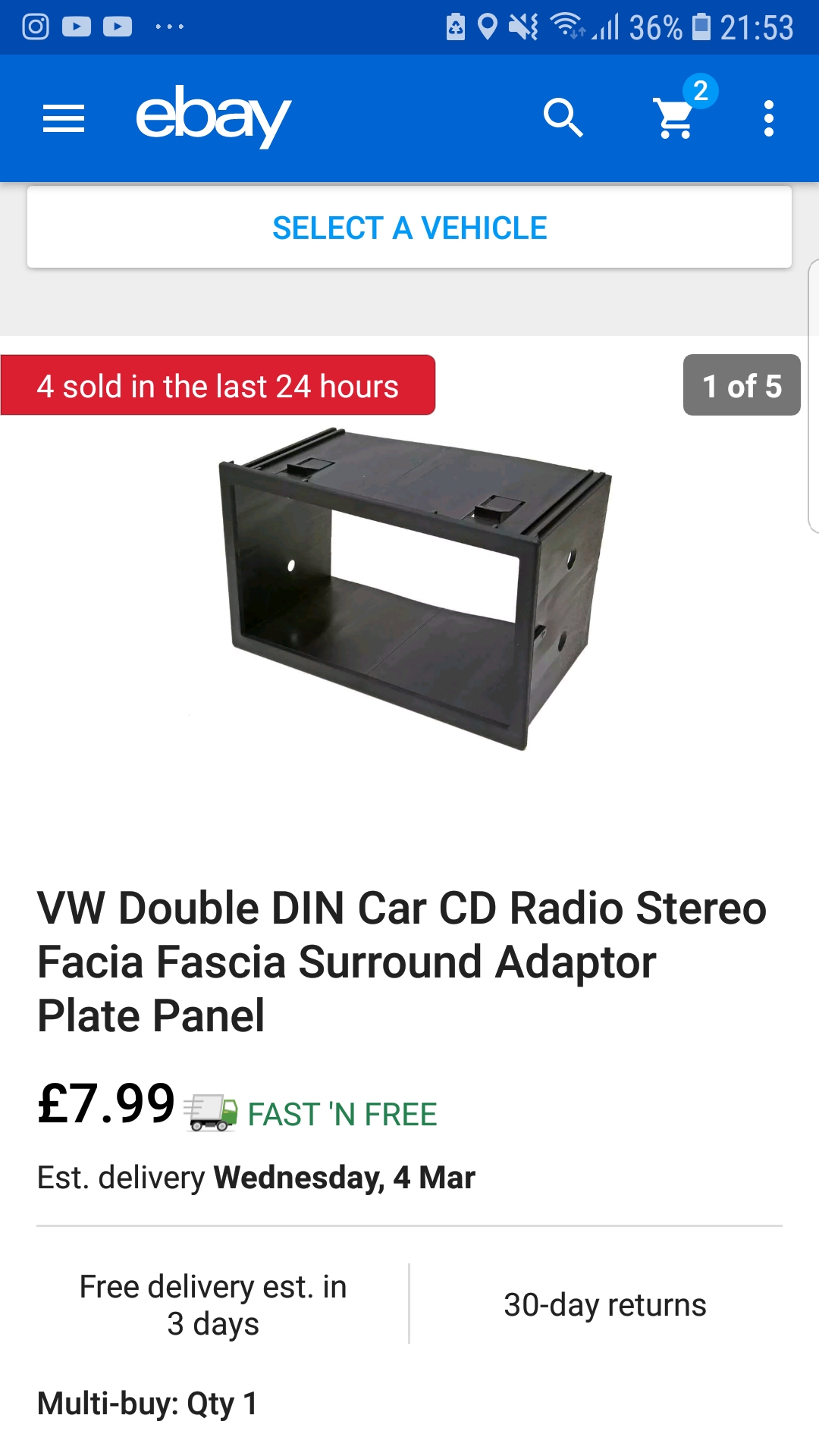819x1456 pixels.
Task: Open the overflow menu
Action: [769, 118]
